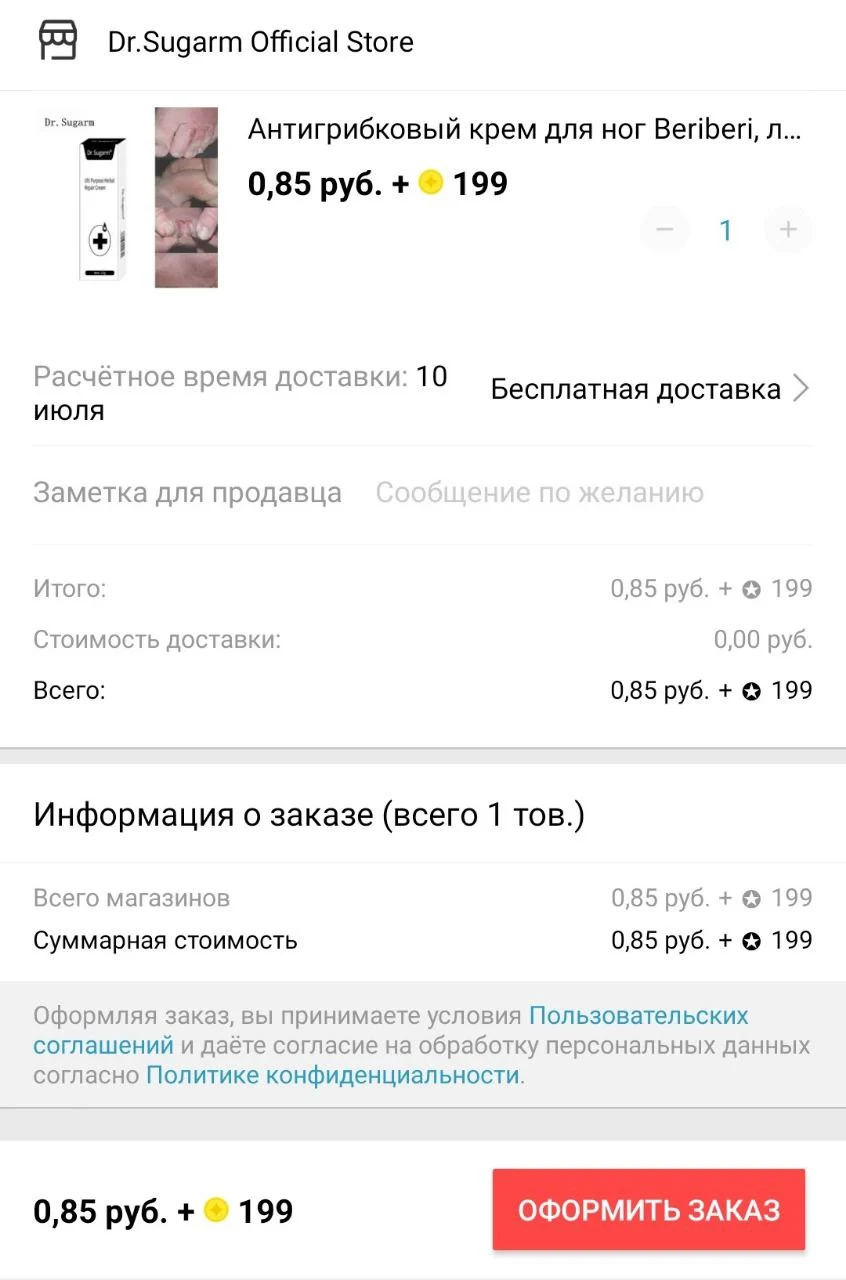Screen dimensions: 846x1280
Task: Open the antifungal cream product thumbnail
Action: click(127, 197)
